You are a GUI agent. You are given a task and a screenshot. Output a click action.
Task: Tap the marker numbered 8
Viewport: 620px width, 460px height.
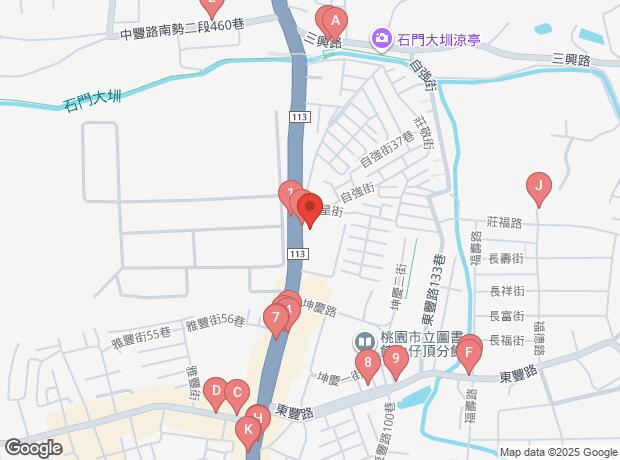[368, 364]
